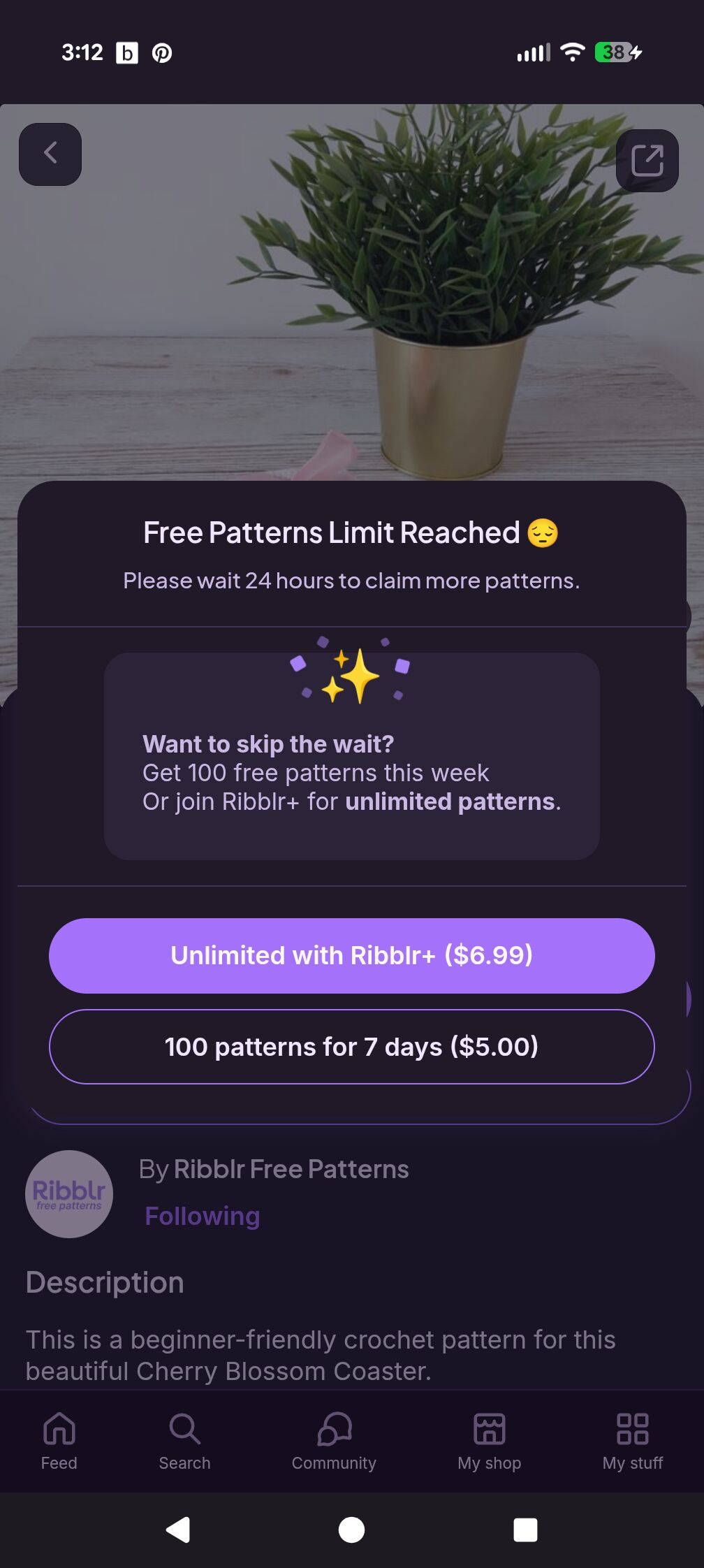Go to the Community tab

tap(334, 1441)
